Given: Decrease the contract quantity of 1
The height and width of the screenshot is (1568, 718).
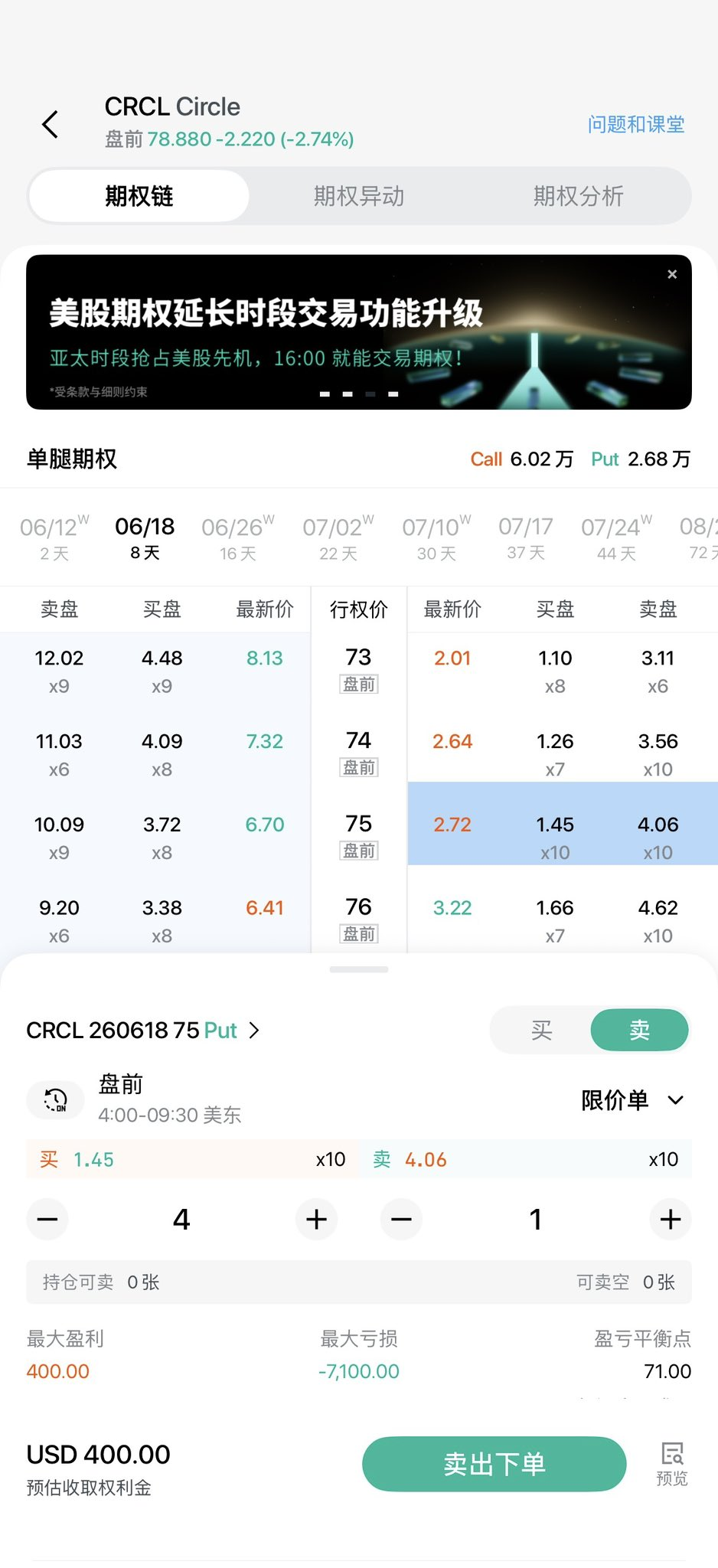Looking at the screenshot, I should point(401,1219).
